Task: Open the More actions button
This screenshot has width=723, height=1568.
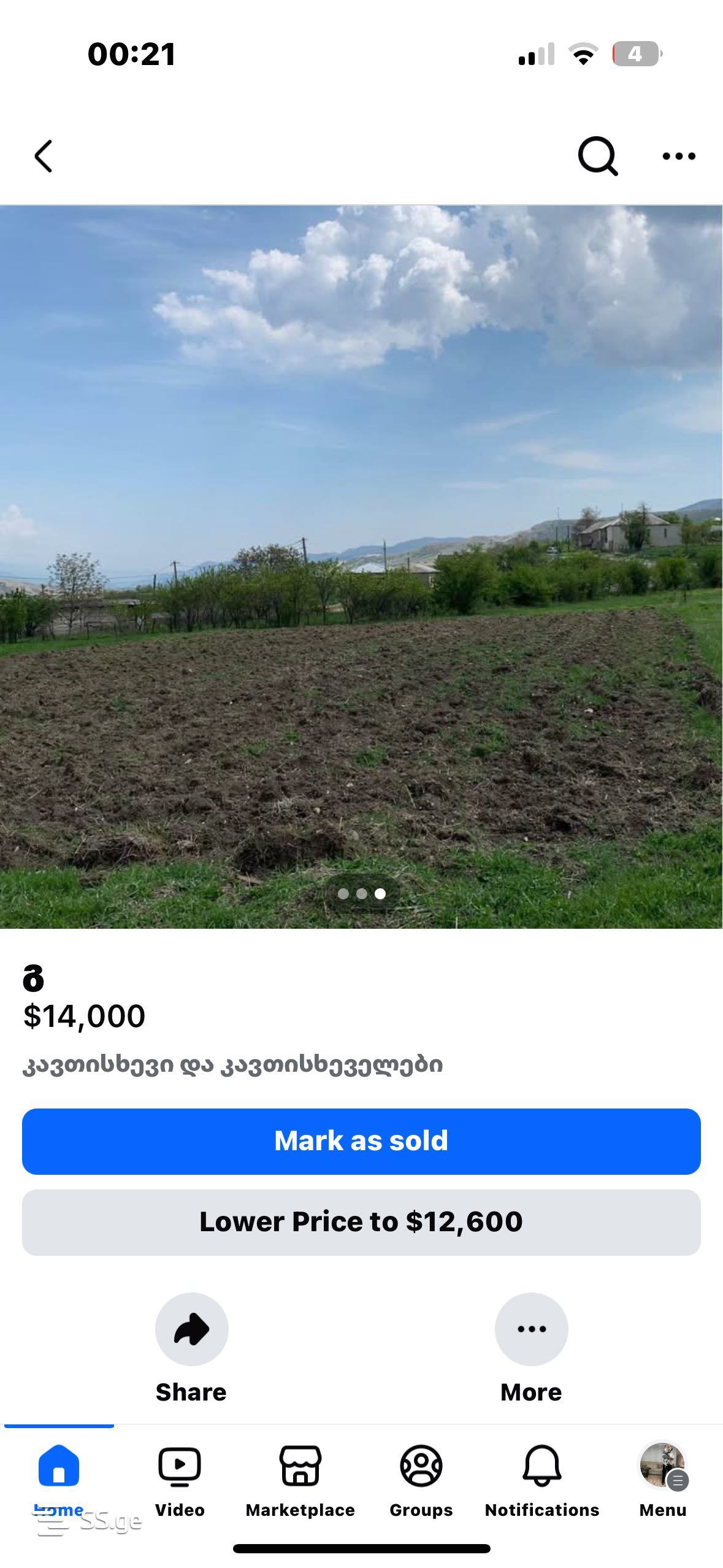Action: [531, 1329]
